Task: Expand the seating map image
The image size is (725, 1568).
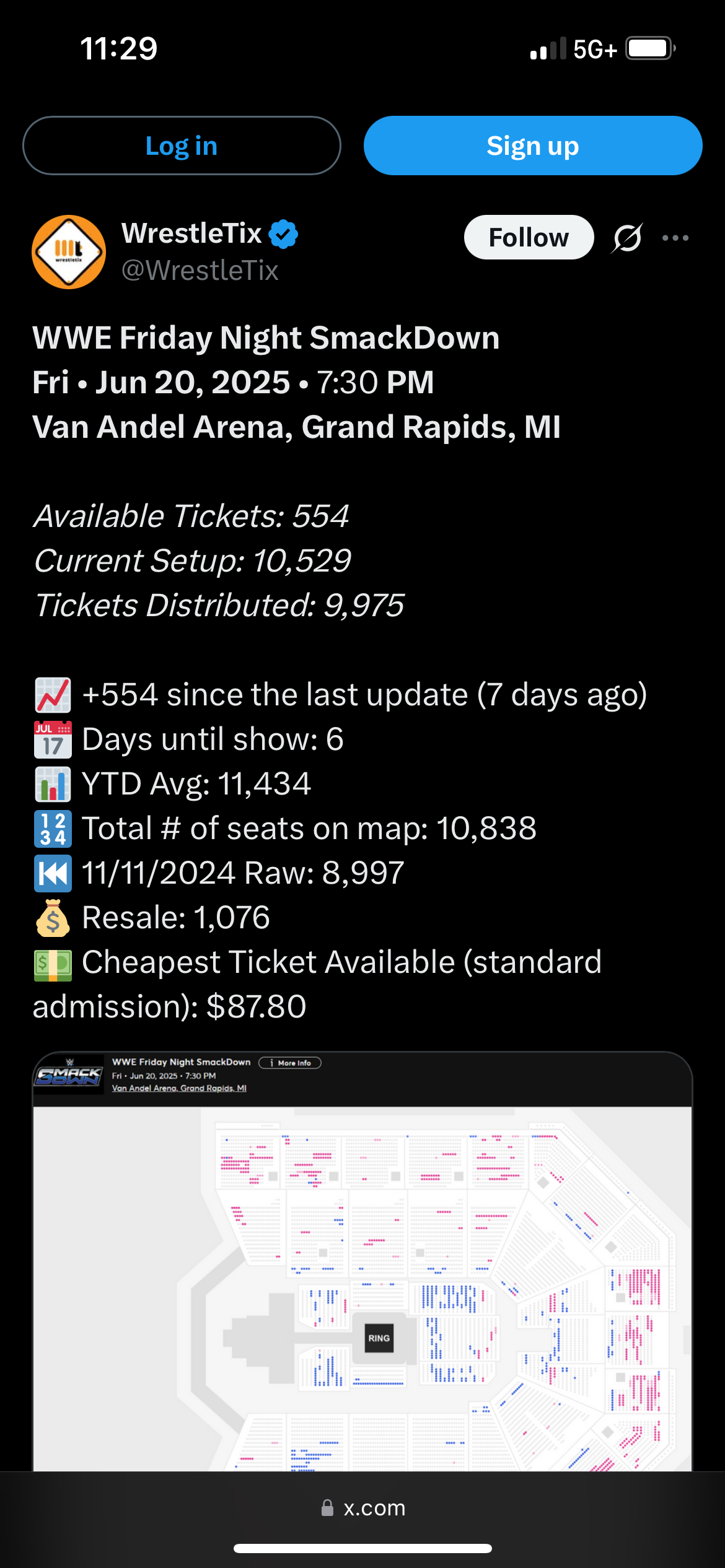Action: click(x=362, y=1261)
